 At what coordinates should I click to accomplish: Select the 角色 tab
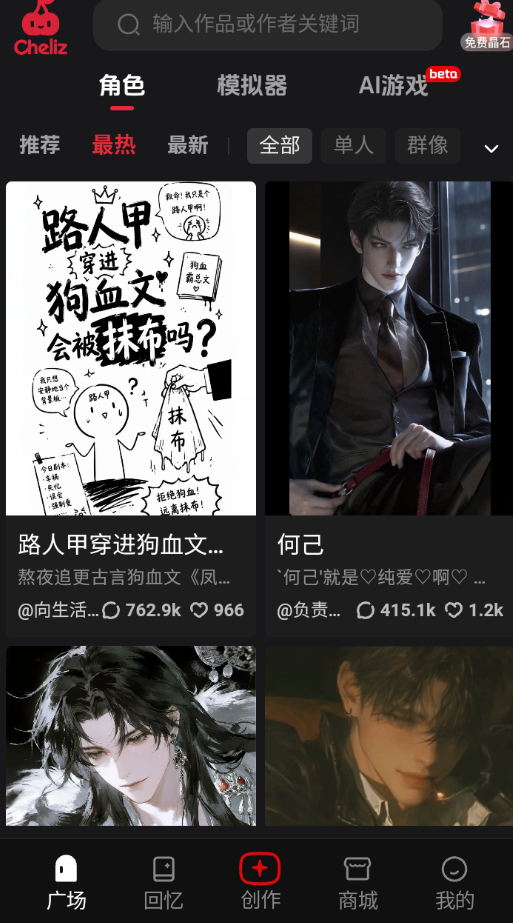[122, 86]
